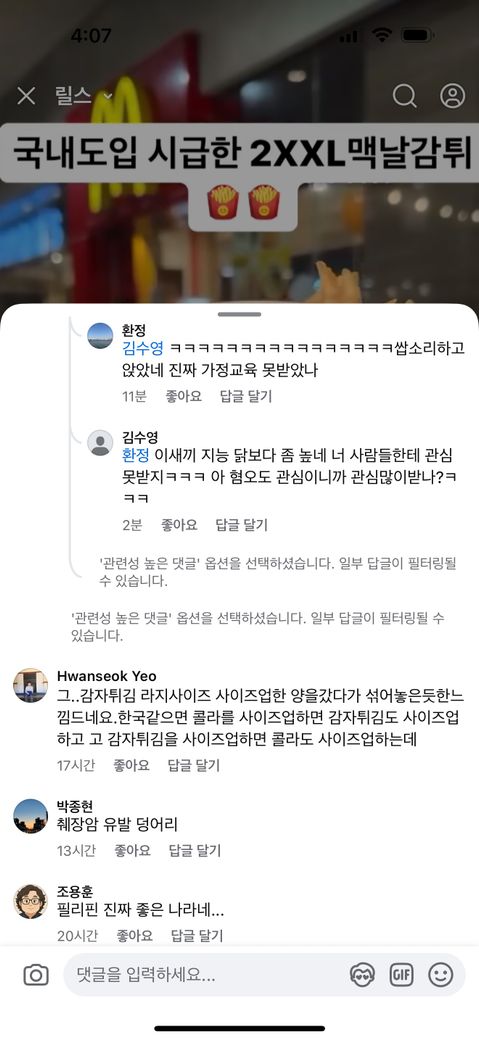Like 환정's reply with 좋아요
The image size is (479, 1040).
pos(184,397)
